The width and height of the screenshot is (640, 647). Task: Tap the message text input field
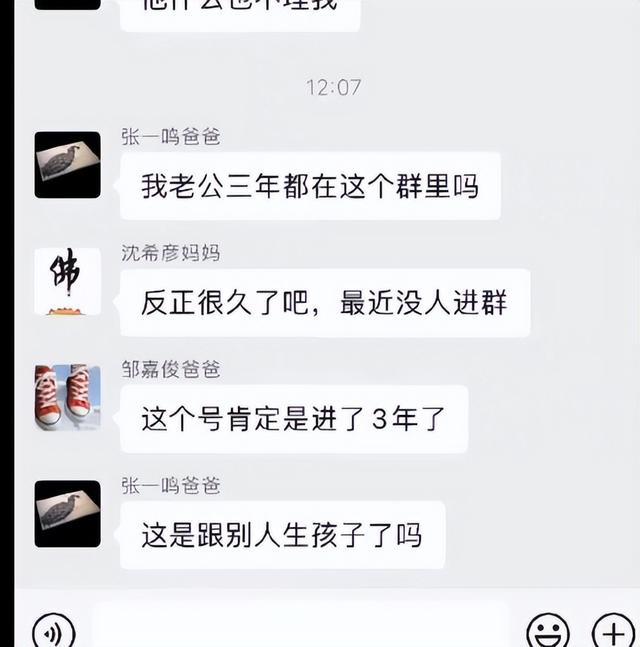pos(300,630)
